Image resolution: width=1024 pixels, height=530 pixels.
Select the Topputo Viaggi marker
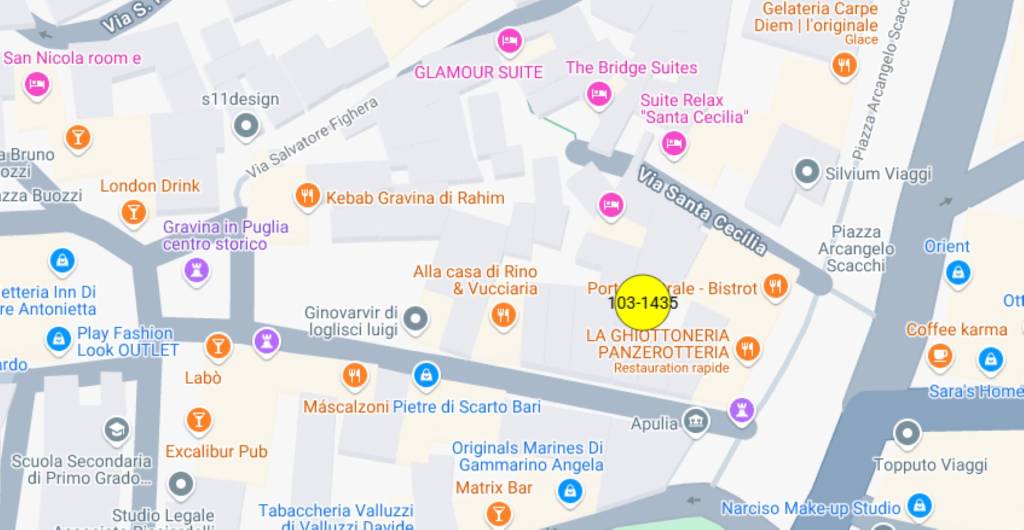pyautogui.click(x=907, y=434)
